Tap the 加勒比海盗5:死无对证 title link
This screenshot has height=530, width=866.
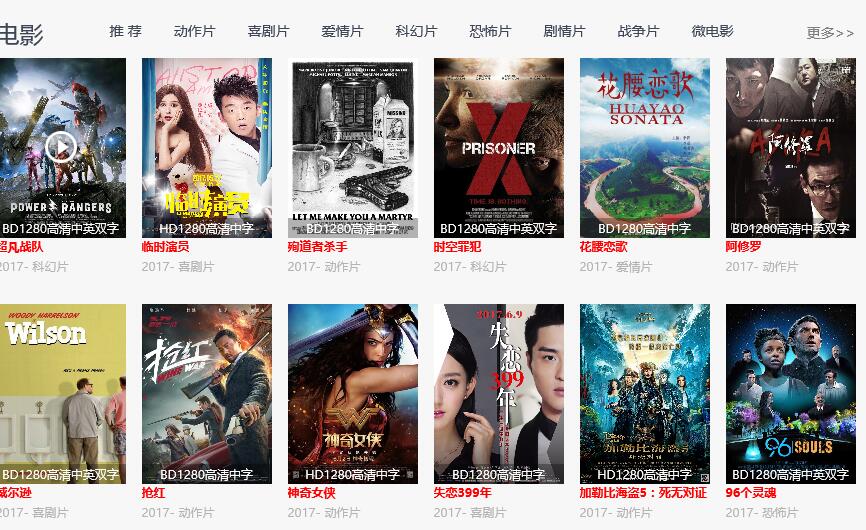point(643,493)
